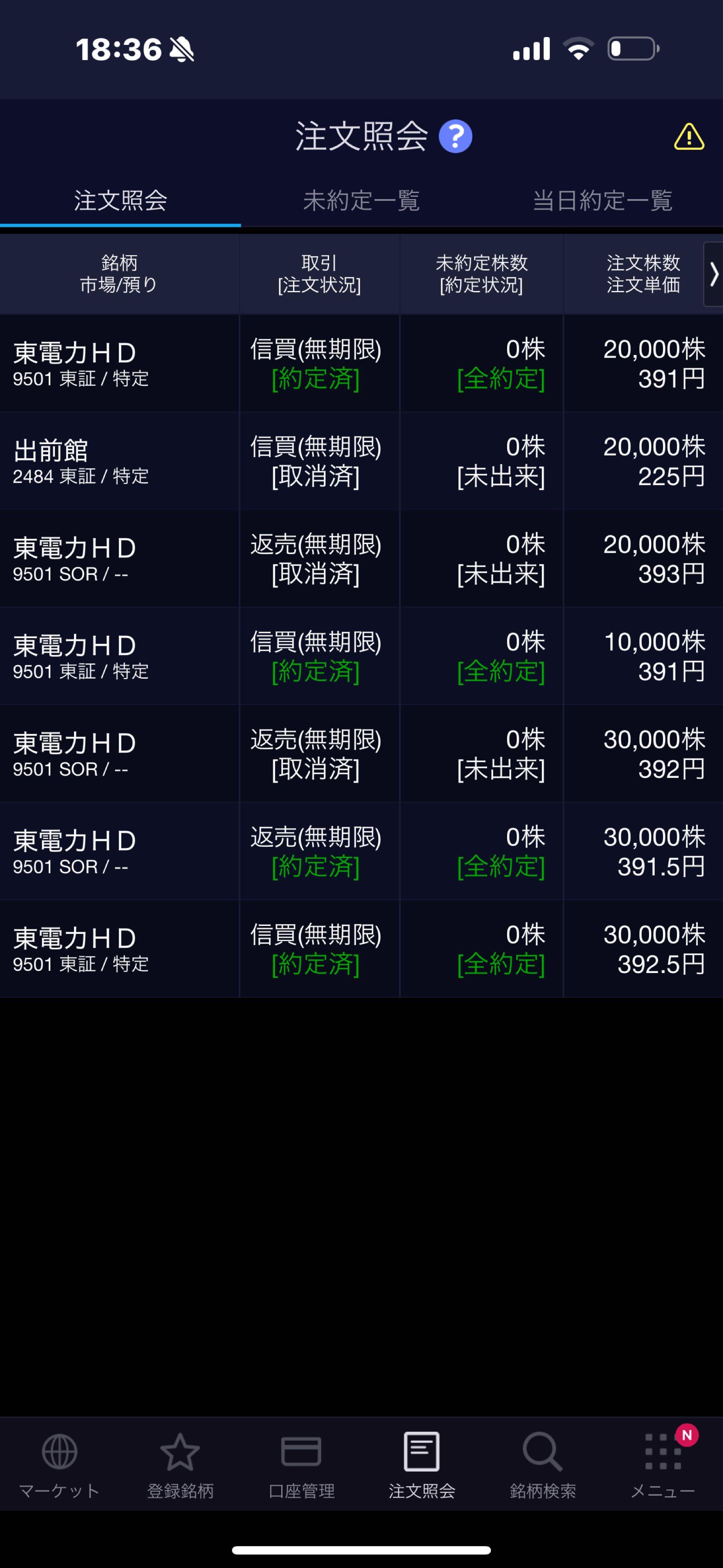Open the yellow warning alert icon
723x1568 pixels.
click(689, 136)
